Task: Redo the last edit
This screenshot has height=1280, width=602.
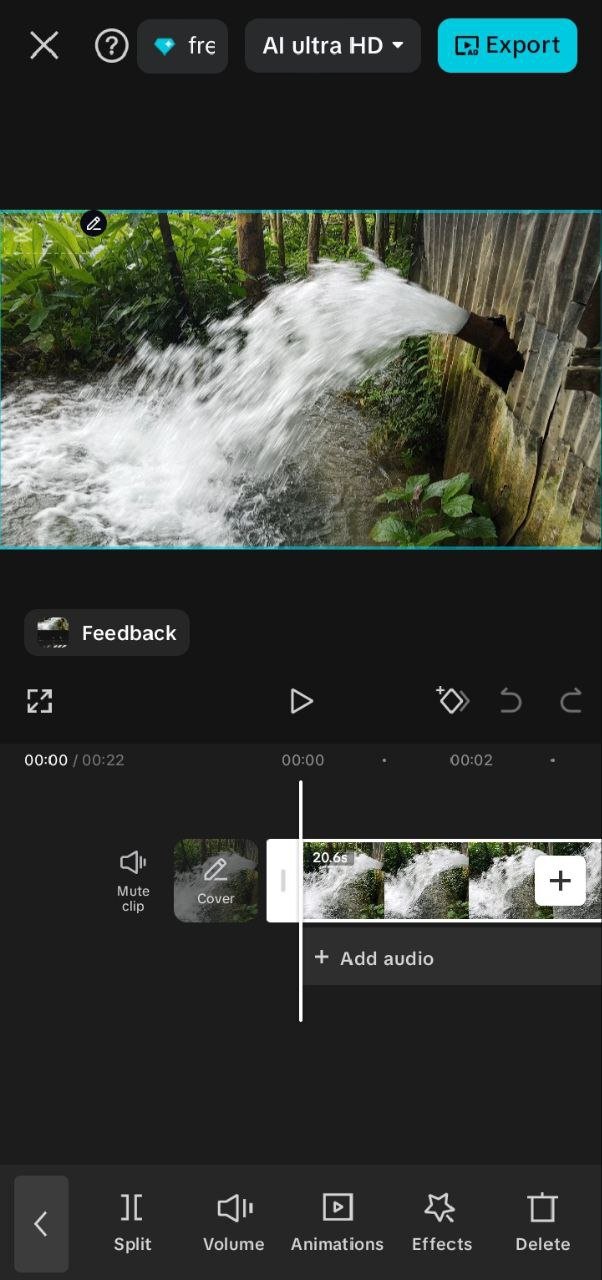Action: tap(571, 701)
